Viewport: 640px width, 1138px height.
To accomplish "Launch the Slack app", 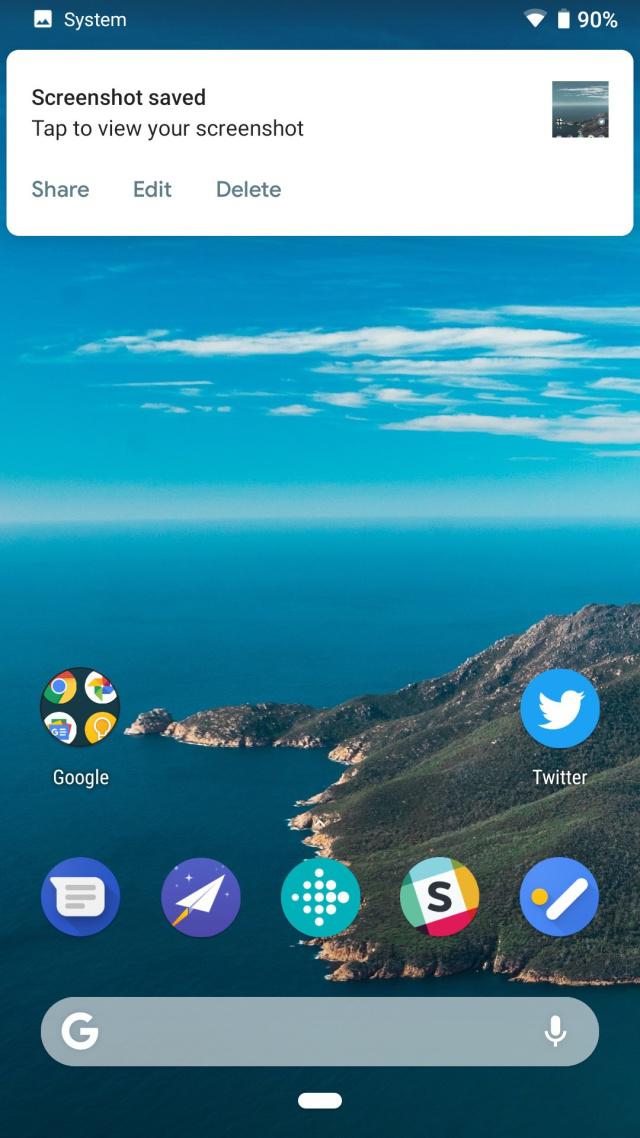I will pyautogui.click(x=440, y=897).
